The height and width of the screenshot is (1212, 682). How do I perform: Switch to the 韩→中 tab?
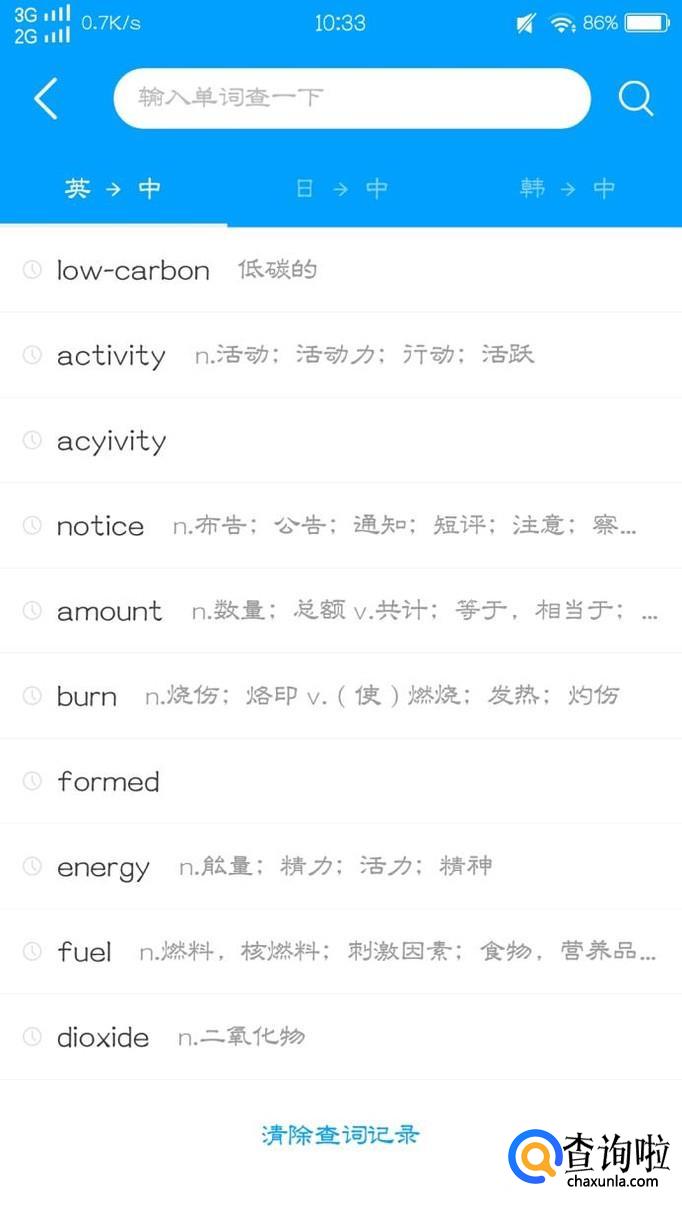coord(567,188)
